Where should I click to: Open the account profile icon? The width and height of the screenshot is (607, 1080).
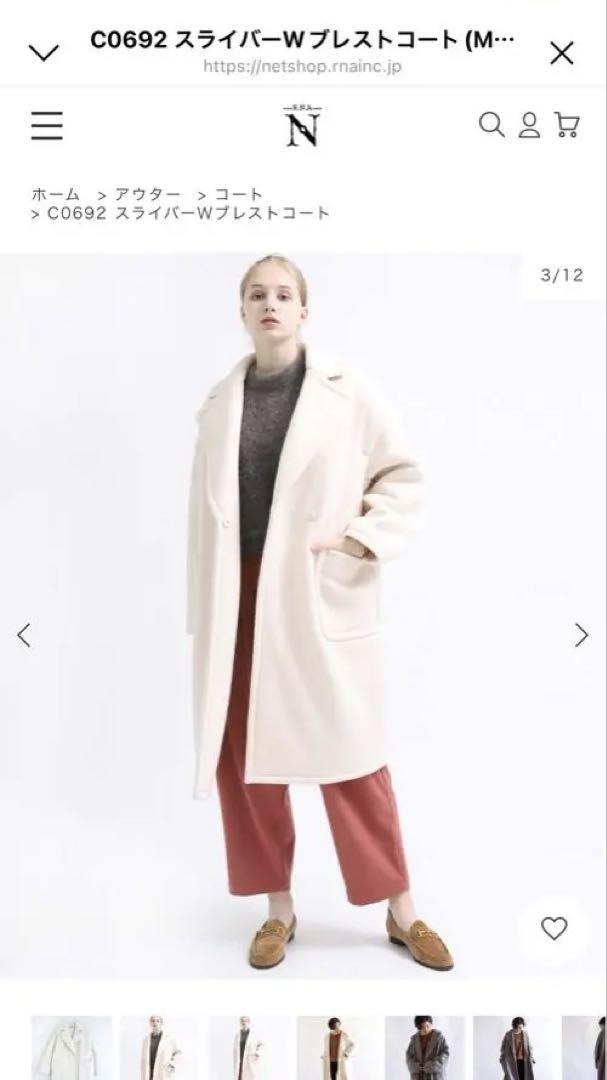[529, 125]
